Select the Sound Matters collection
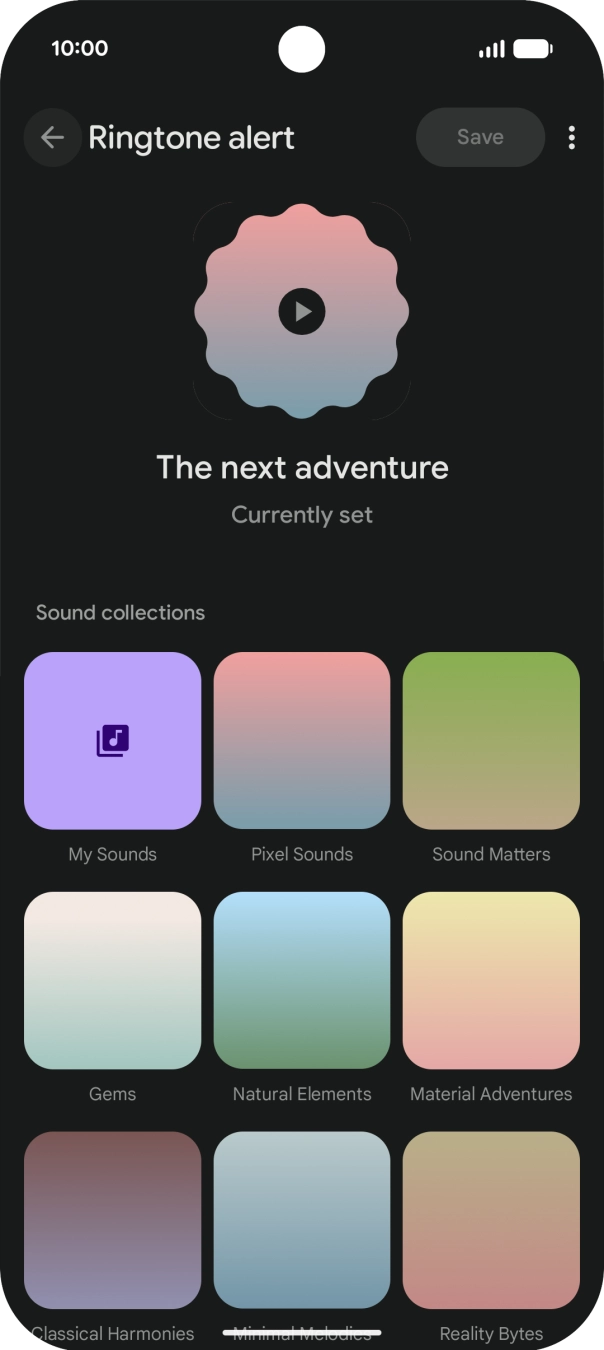Image resolution: width=604 pixels, height=1350 pixels. (491, 741)
